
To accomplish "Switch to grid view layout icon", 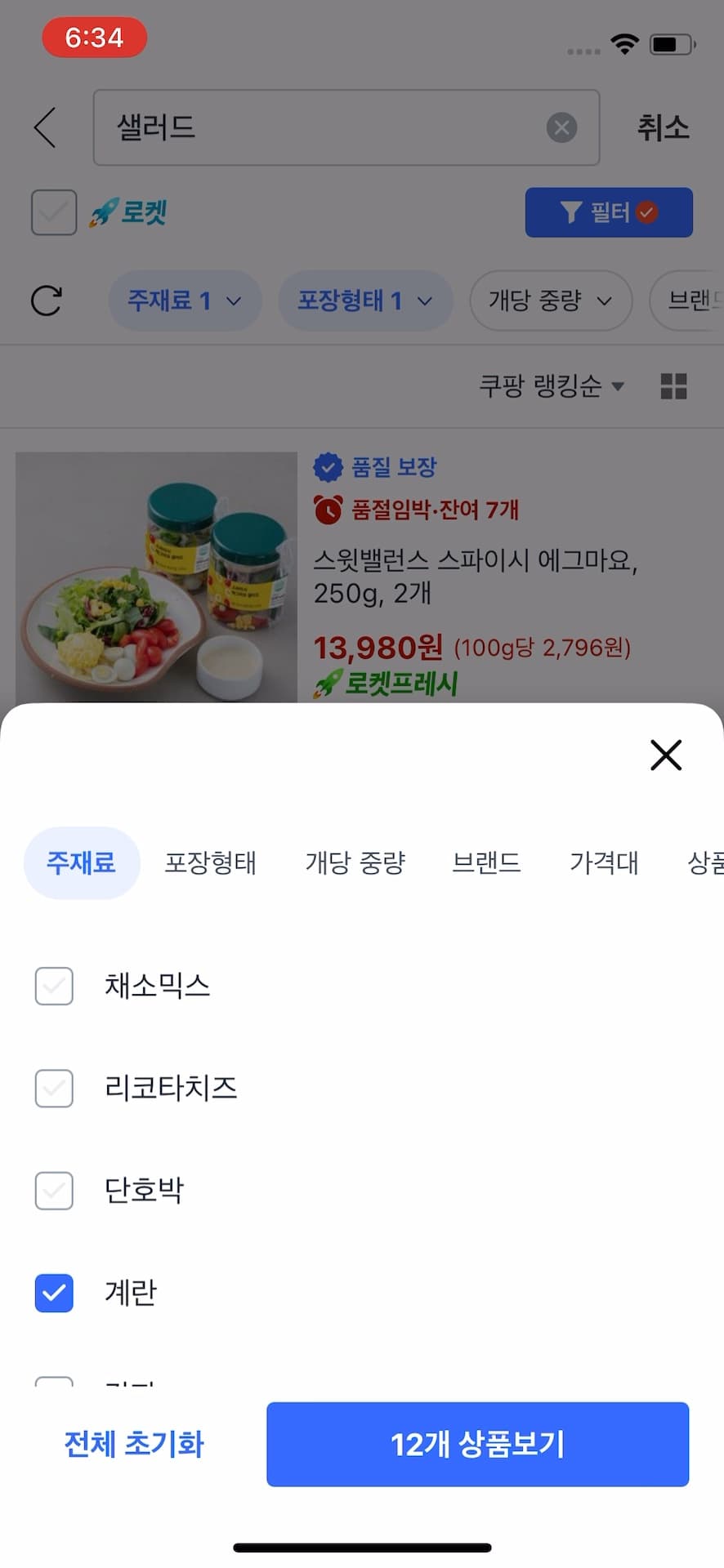I will [673, 385].
